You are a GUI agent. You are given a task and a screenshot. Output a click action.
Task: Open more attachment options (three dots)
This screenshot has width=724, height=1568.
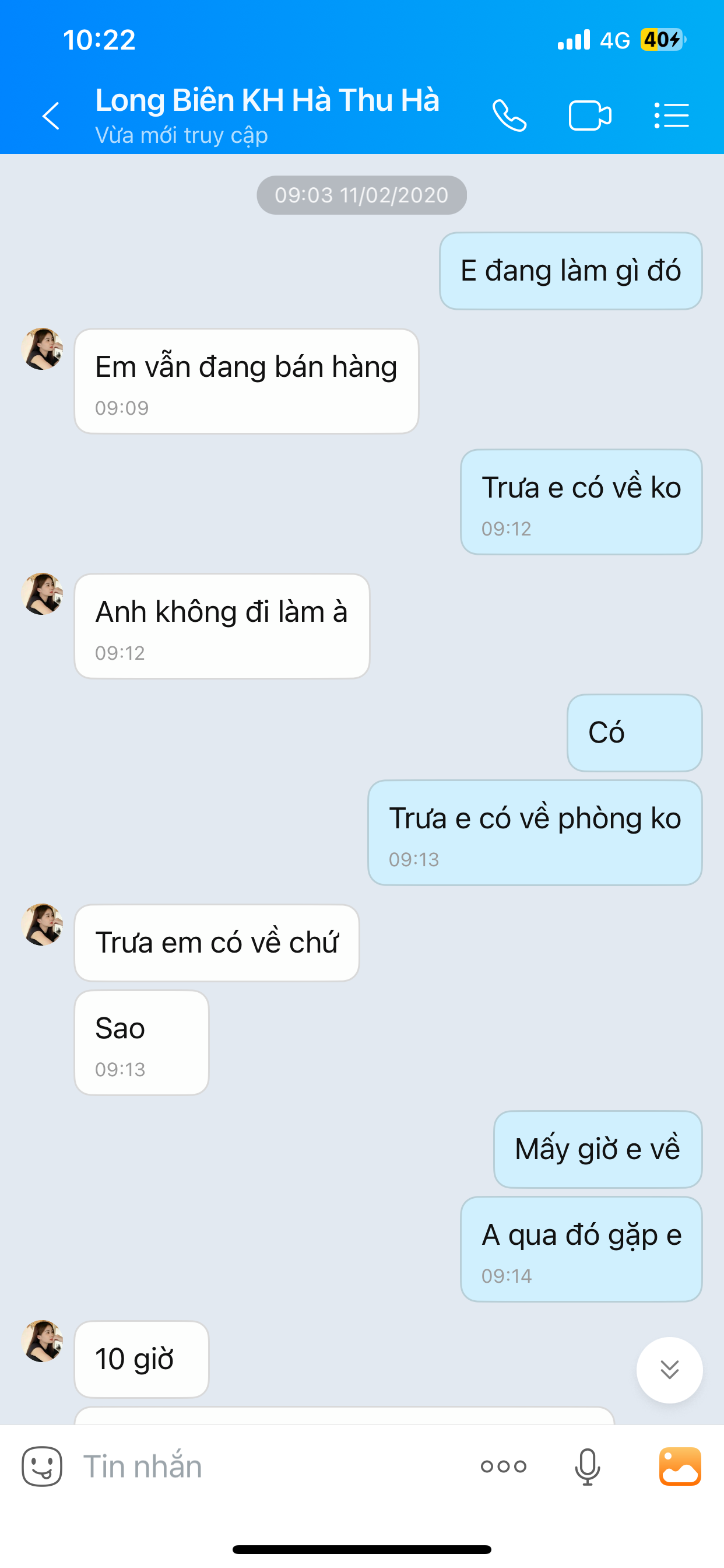[x=503, y=1466]
